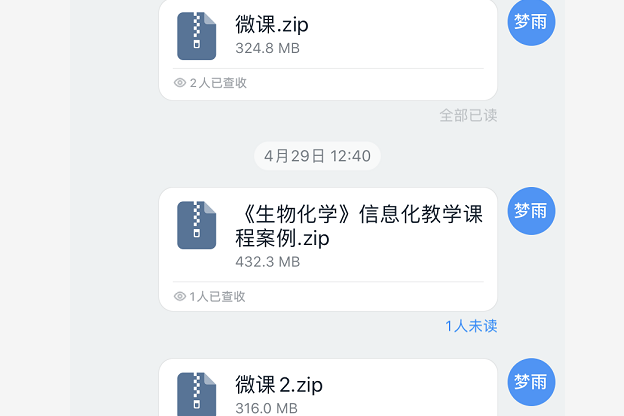
Task: View who hasn't read via 1人未读
Action: pos(471,326)
